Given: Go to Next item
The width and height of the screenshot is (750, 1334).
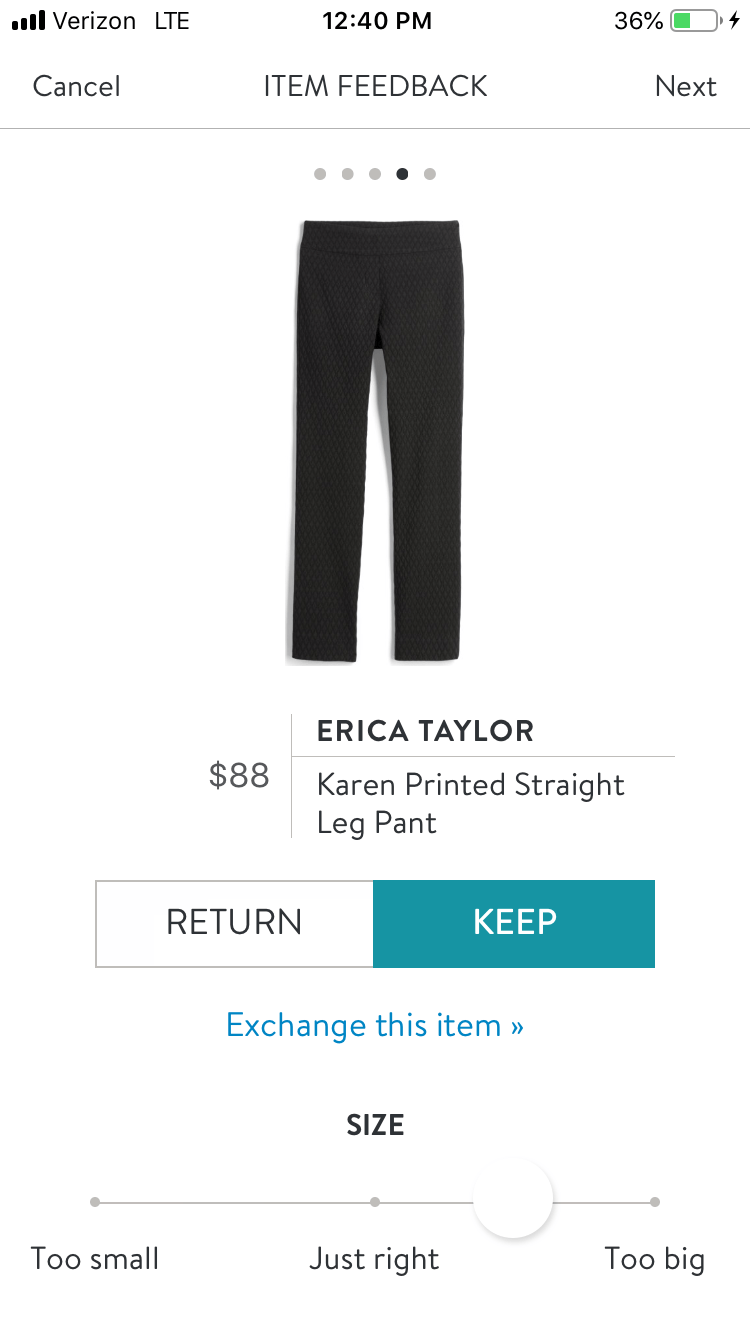Looking at the screenshot, I should (685, 87).
